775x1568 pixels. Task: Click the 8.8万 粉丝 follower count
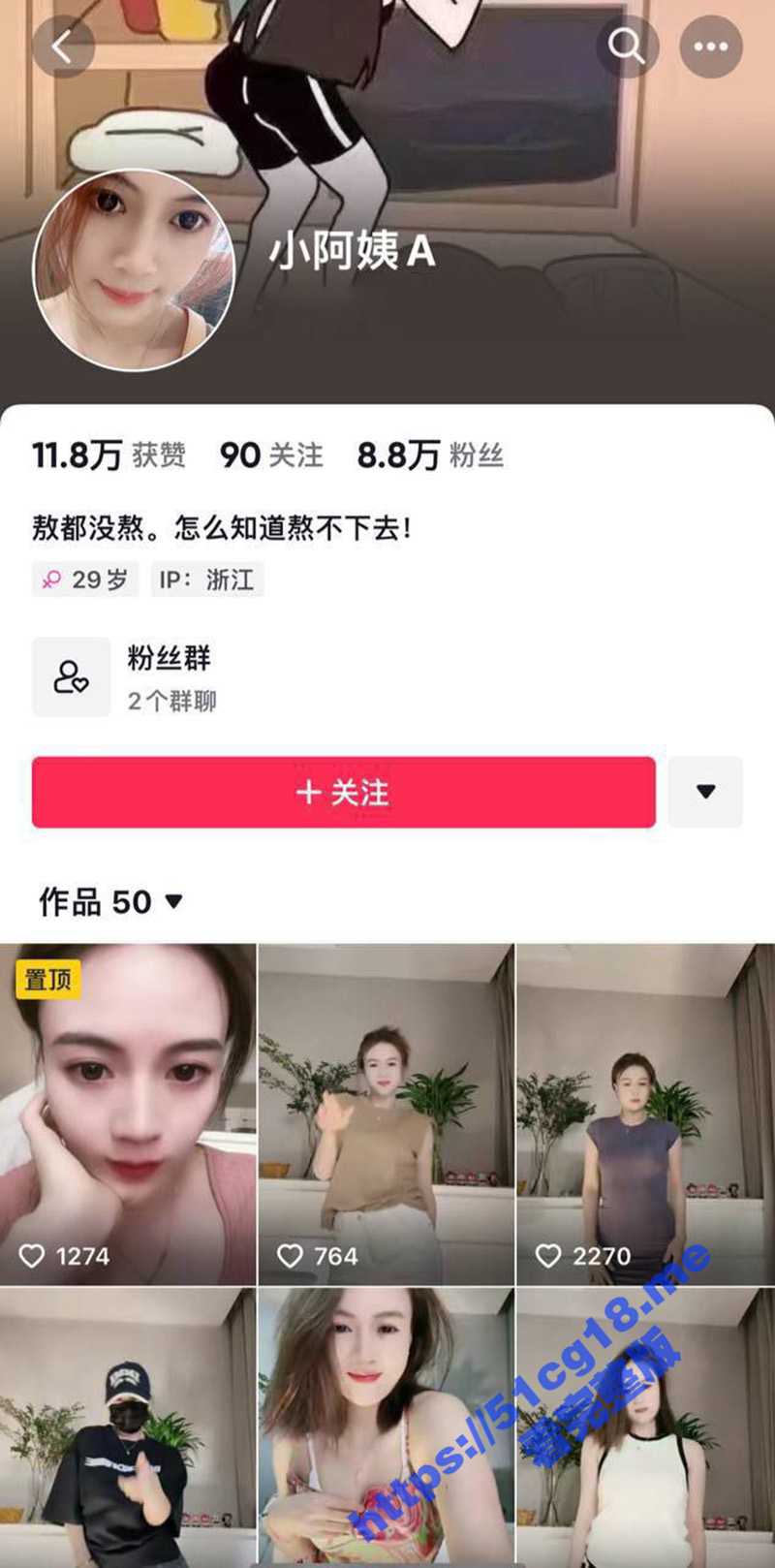pos(431,455)
